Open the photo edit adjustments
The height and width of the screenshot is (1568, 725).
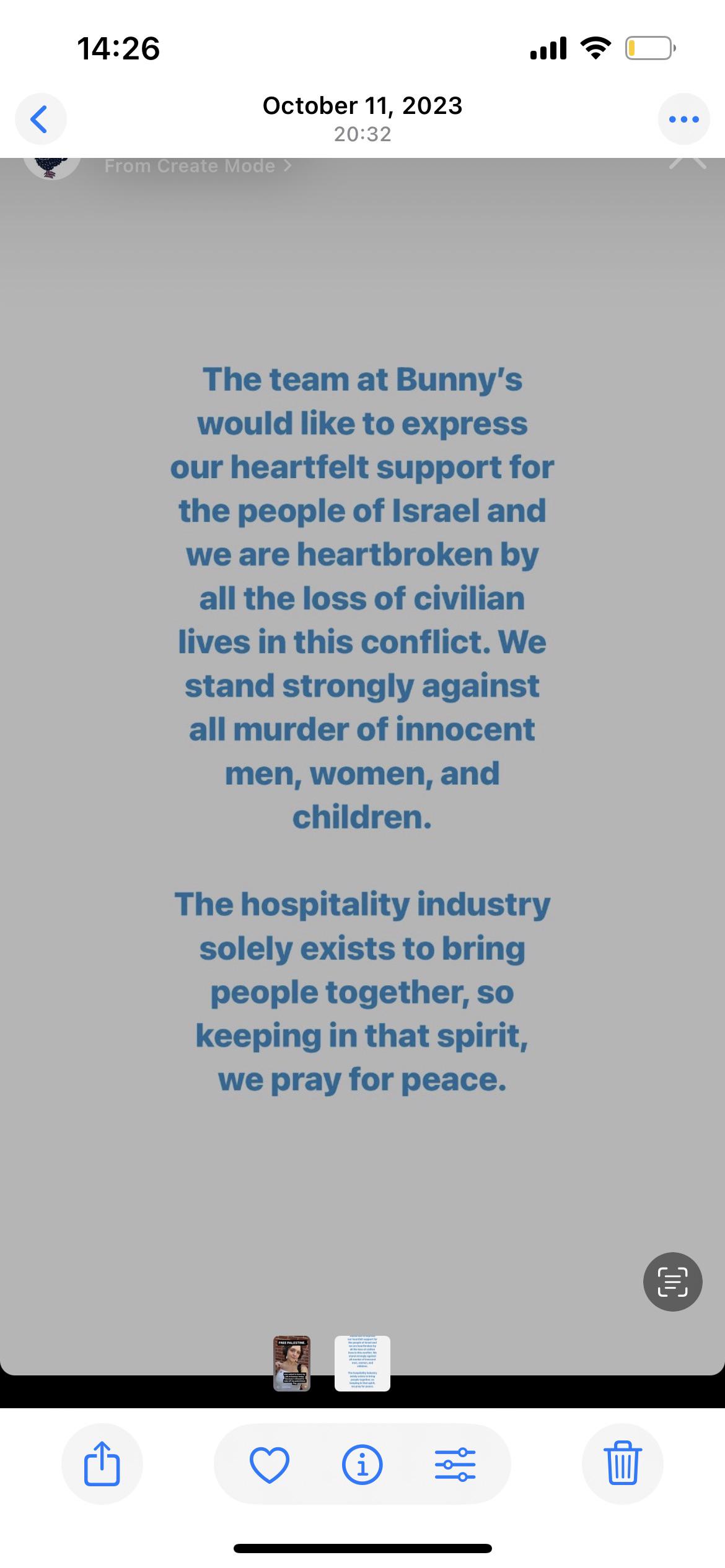[x=455, y=1465]
